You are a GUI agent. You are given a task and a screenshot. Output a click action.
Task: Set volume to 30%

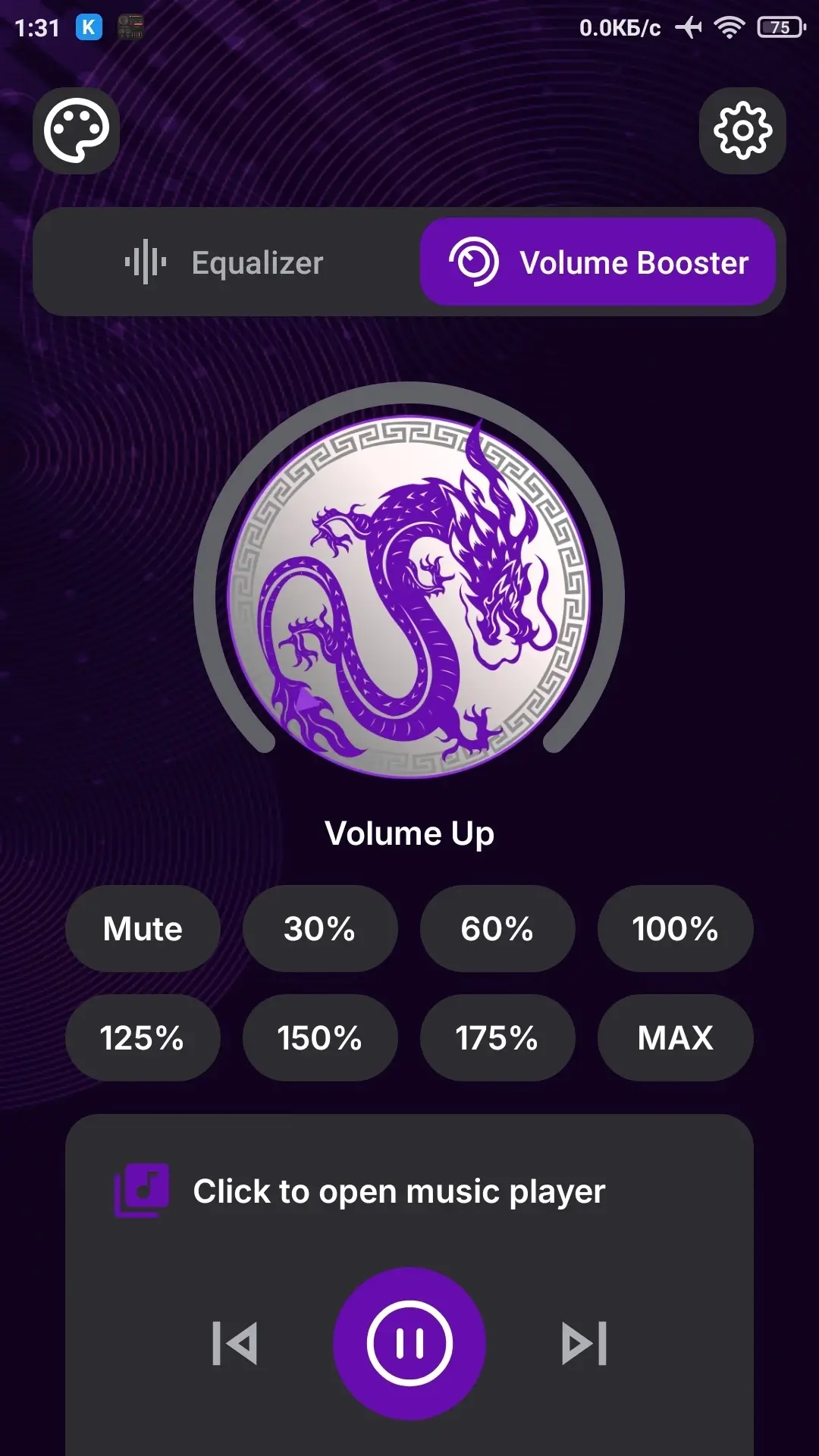319,929
